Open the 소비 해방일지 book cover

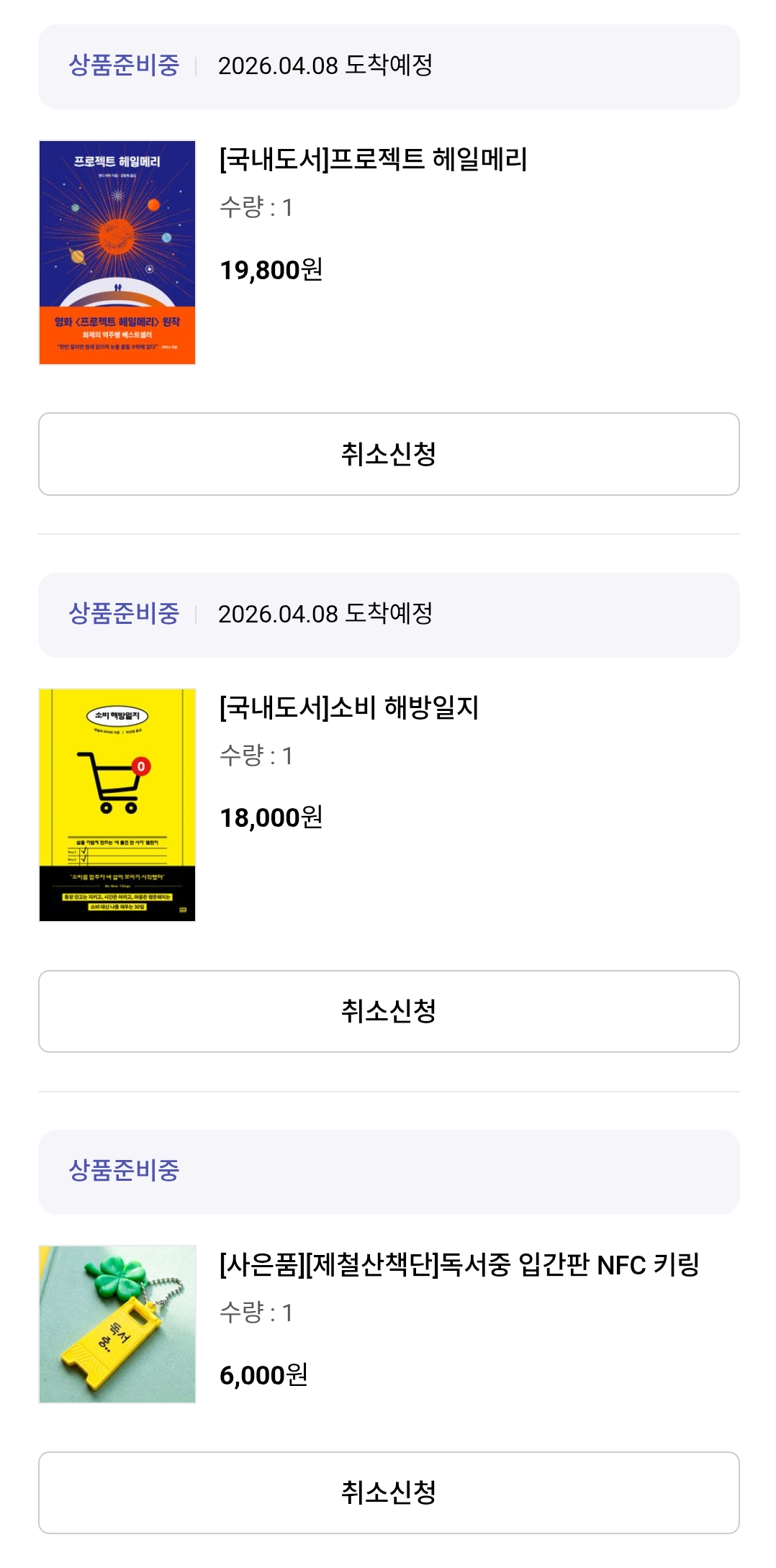117,805
